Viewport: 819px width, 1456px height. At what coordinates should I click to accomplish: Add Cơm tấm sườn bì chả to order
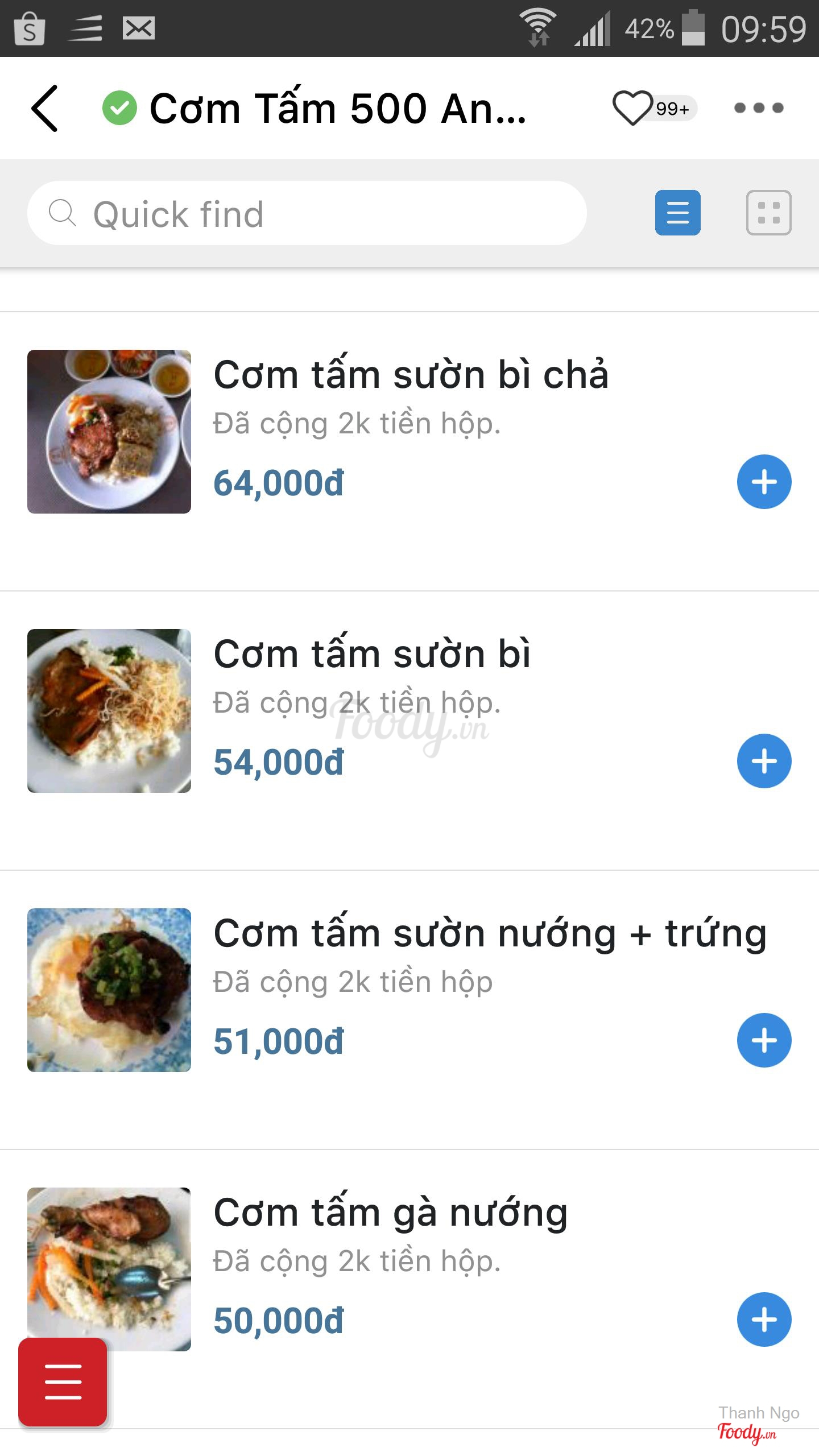pyautogui.click(x=764, y=482)
